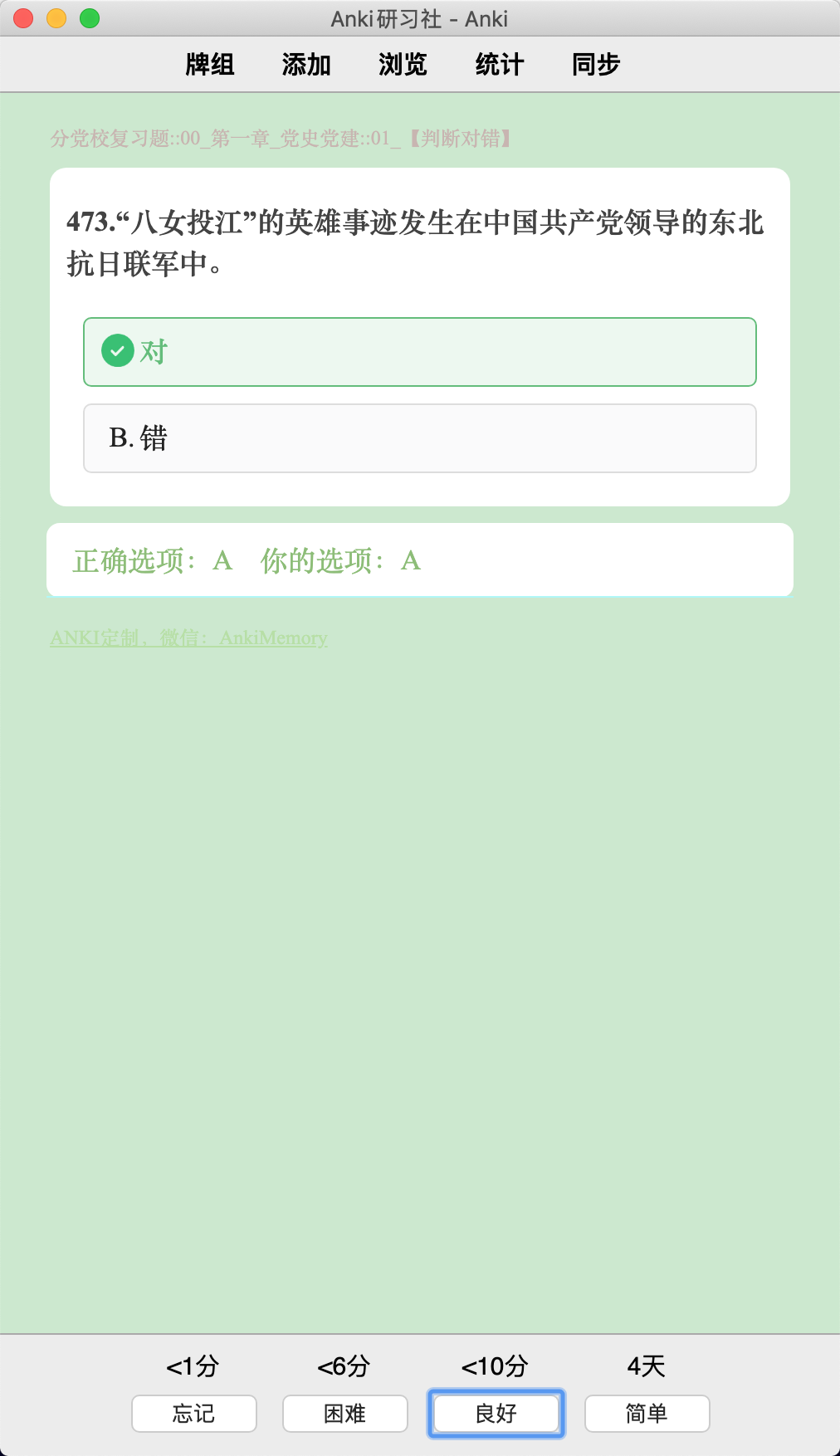Maximize the window with green button
840x1456 pixels.
click(90, 18)
